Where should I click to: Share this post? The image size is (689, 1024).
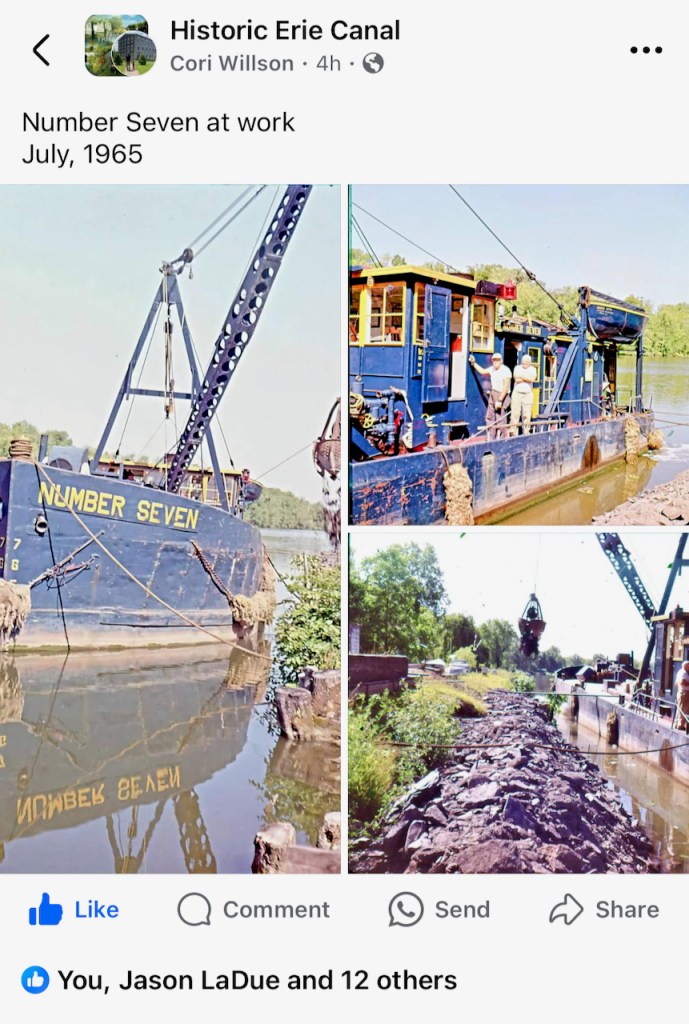pyautogui.click(x=603, y=909)
